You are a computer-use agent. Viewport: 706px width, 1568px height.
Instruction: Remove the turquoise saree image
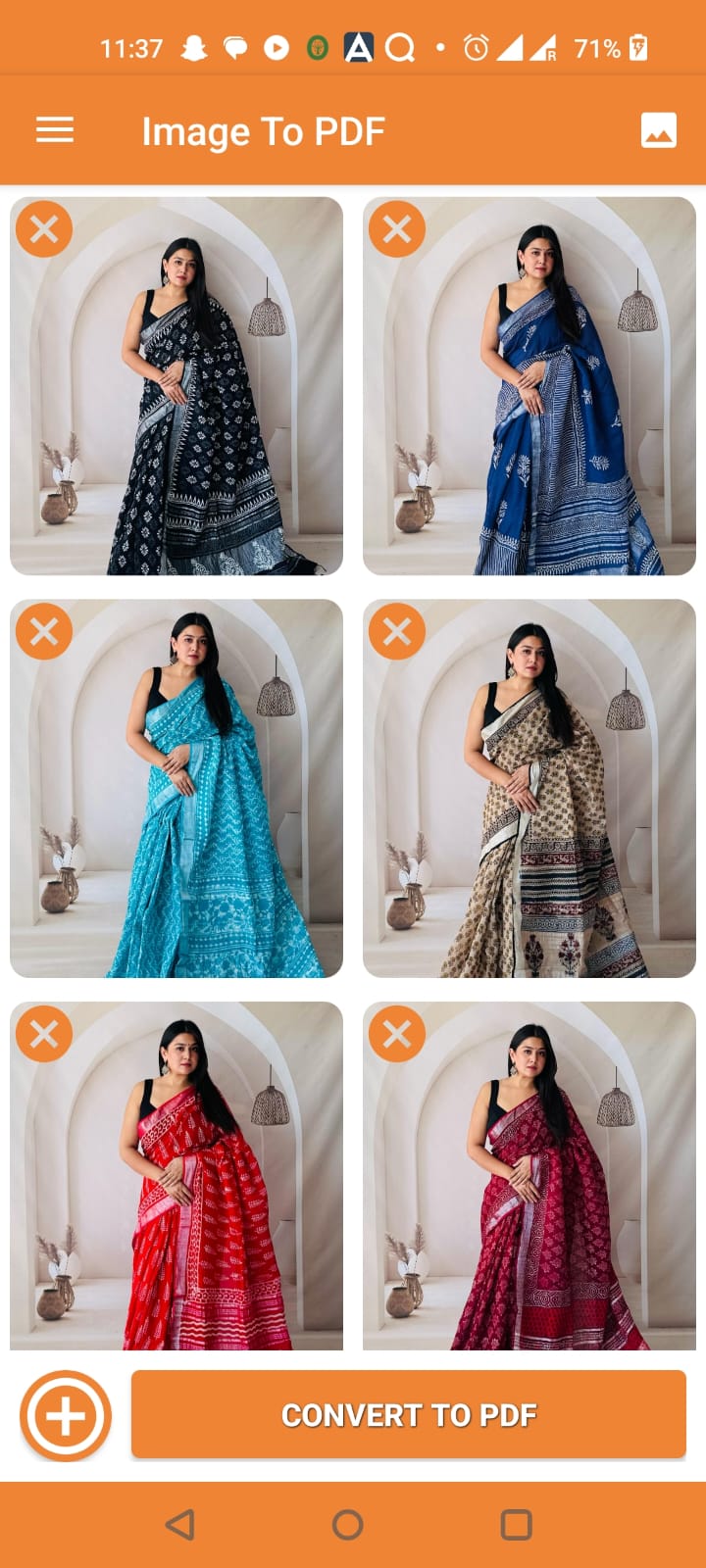click(44, 631)
